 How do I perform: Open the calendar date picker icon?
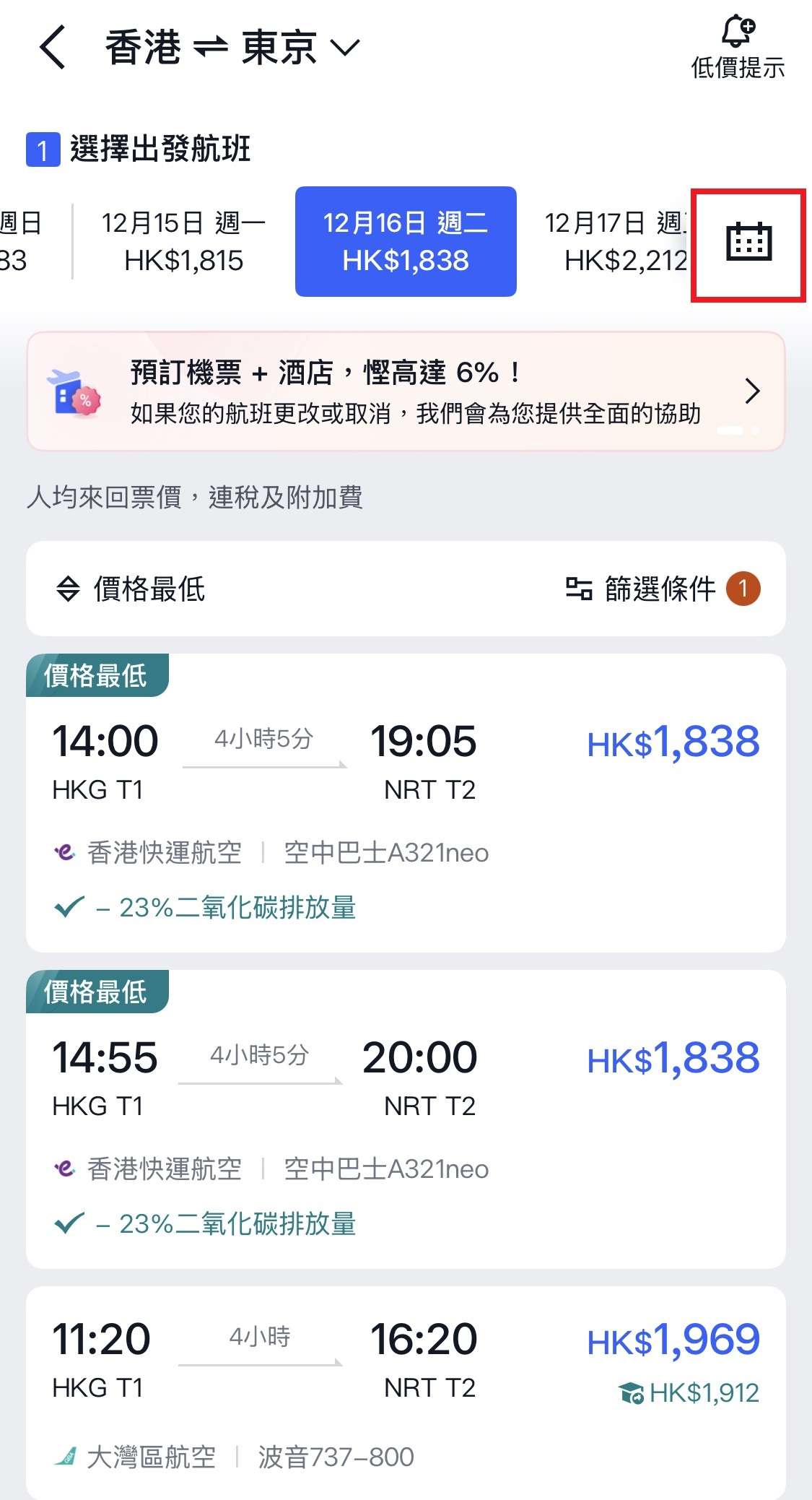[x=748, y=243]
